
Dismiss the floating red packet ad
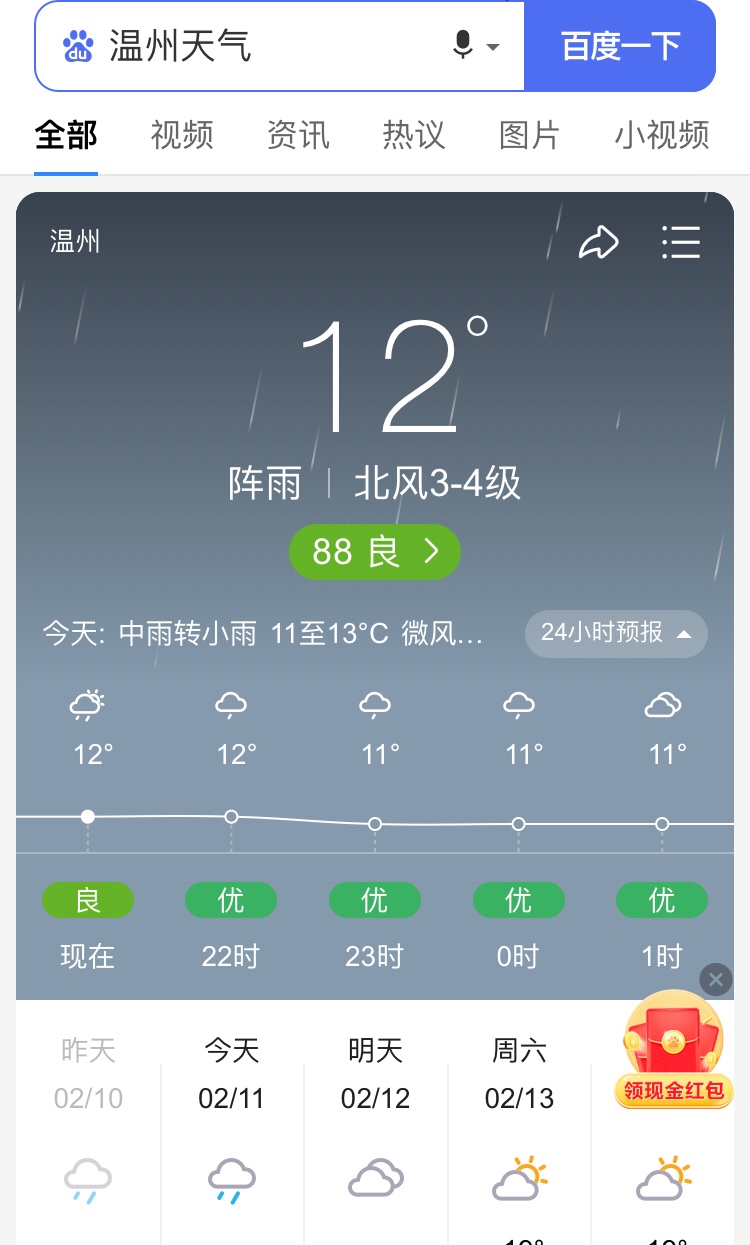pyautogui.click(x=716, y=980)
